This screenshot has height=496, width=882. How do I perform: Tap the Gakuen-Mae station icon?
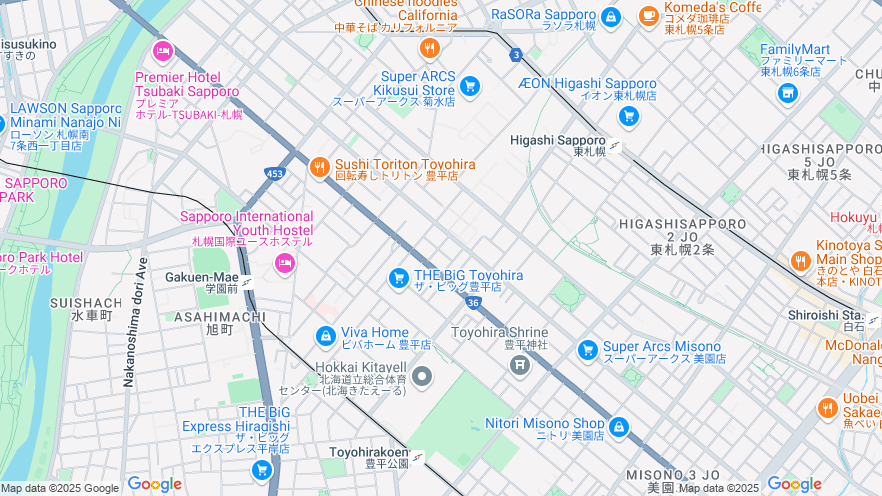(247, 283)
